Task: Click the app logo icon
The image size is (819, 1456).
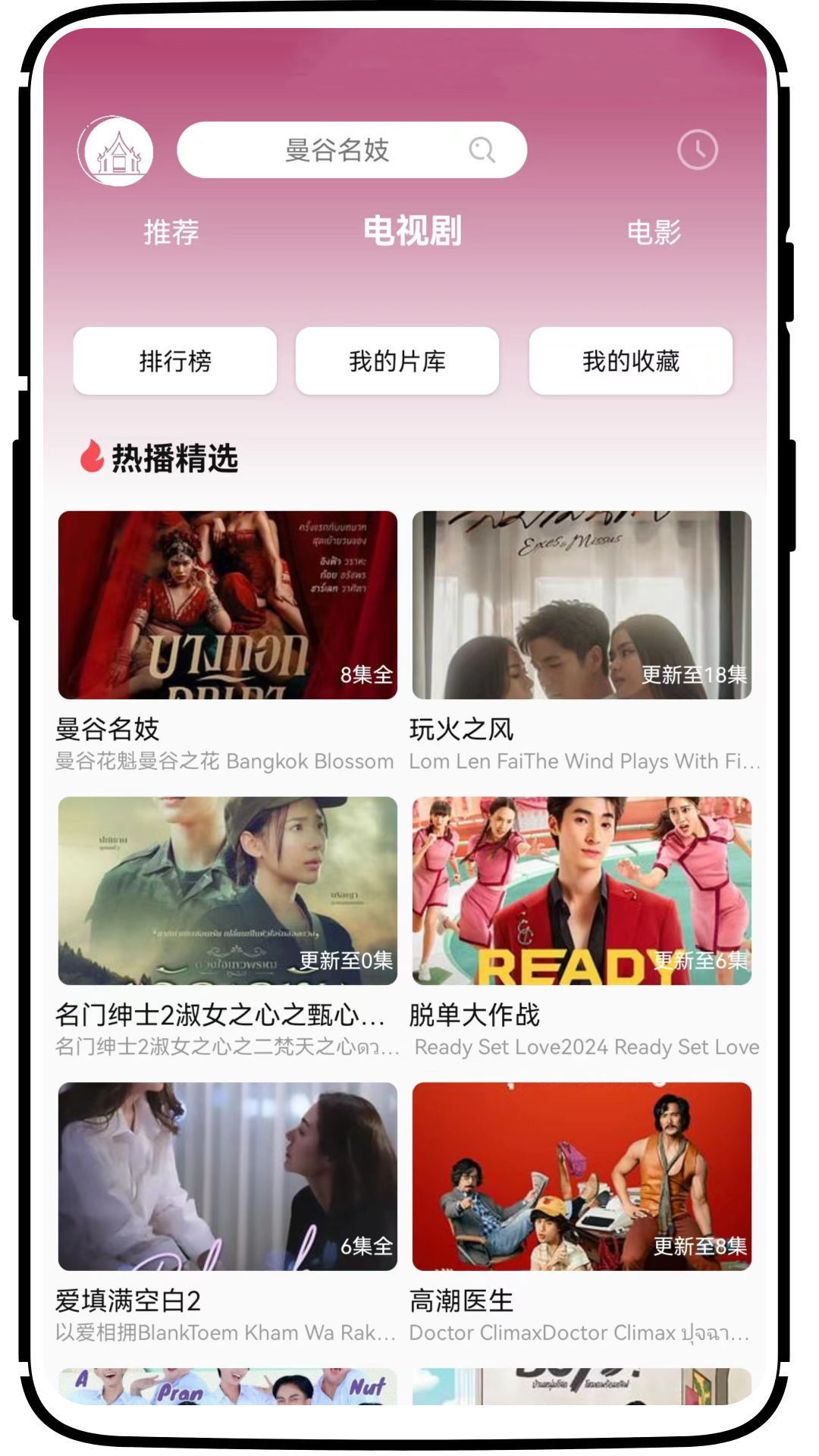Action: tap(118, 151)
